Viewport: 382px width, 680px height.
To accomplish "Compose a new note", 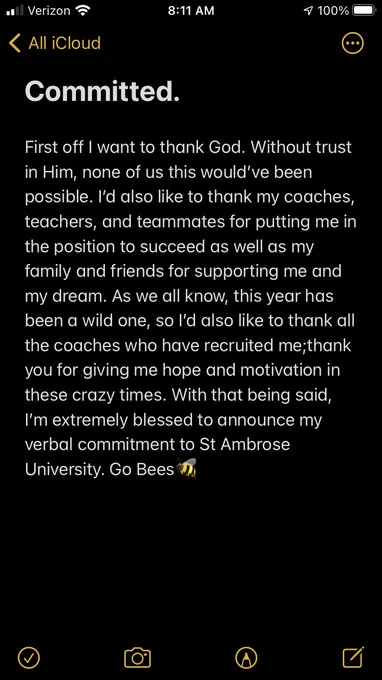I will (353, 657).
